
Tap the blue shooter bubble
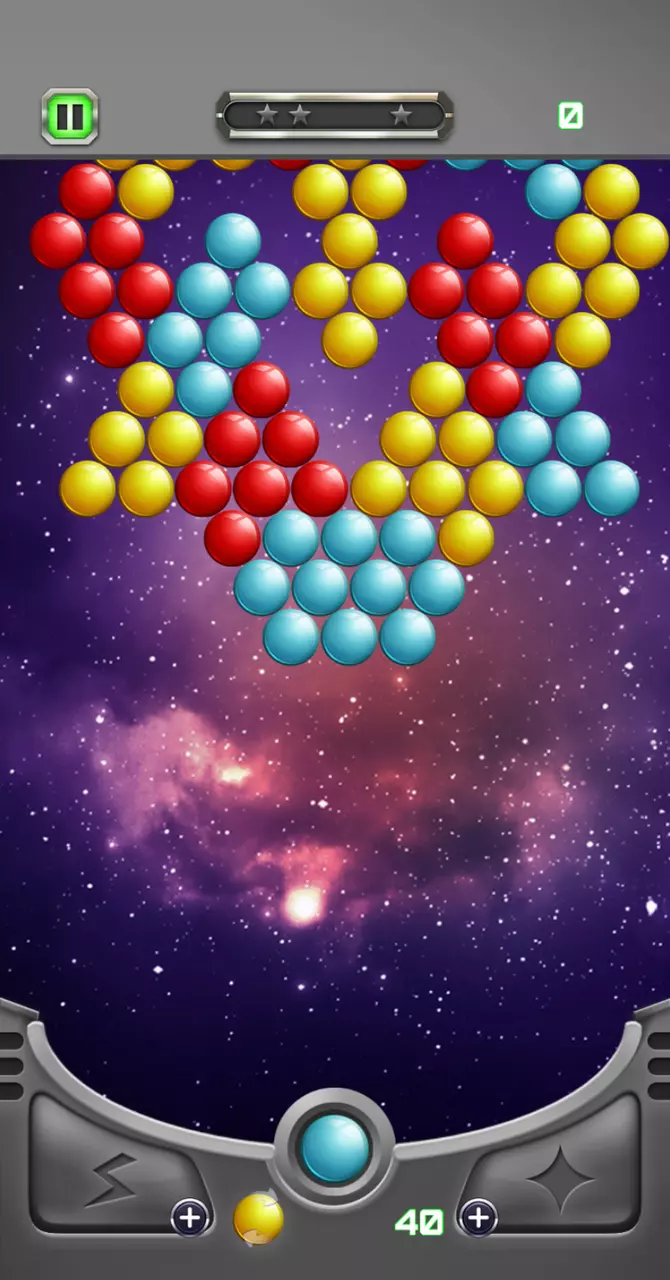pos(335,1146)
